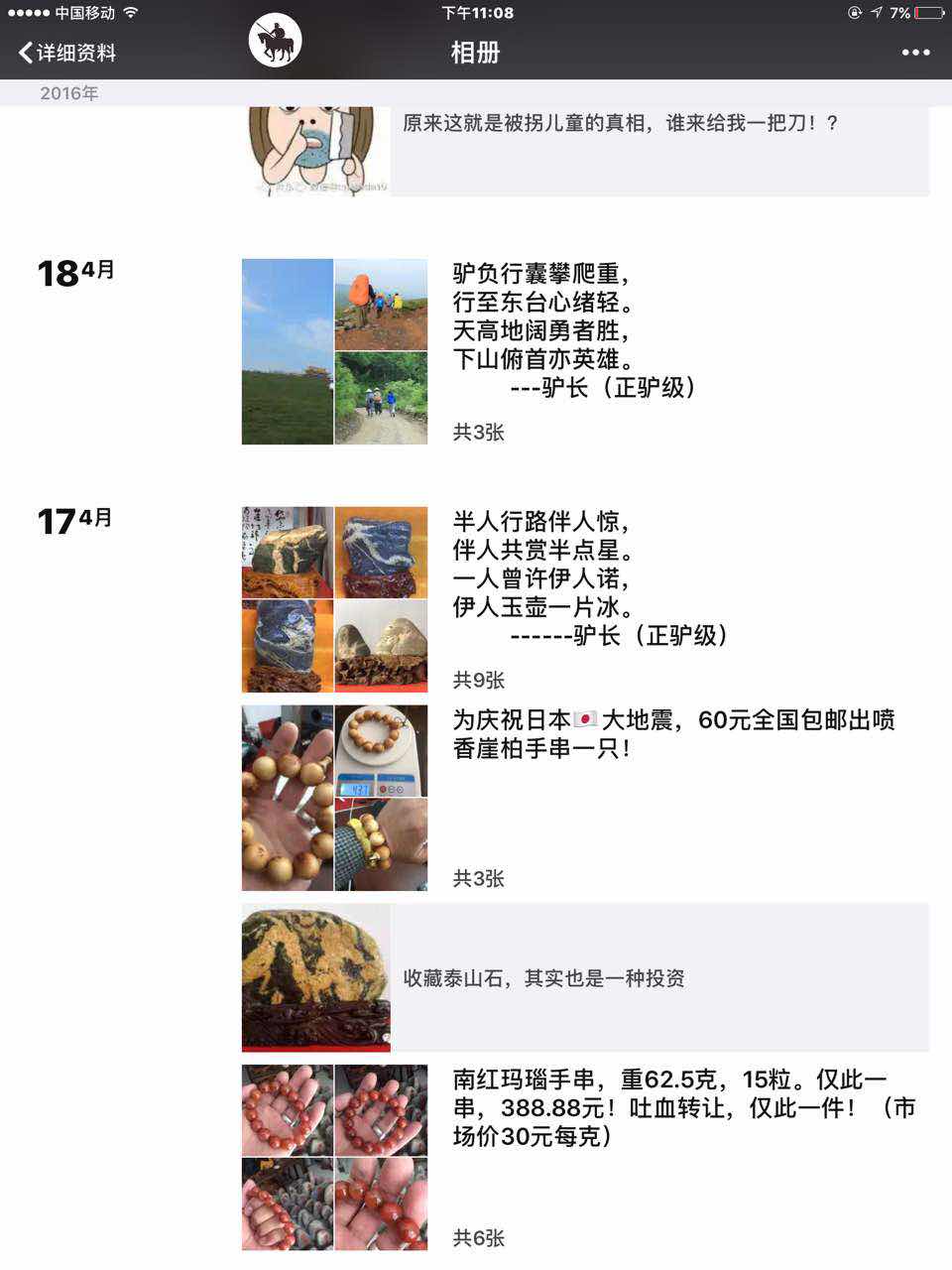View the 崖柏手串 60元 post
Image resolution: width=952 pixels, height=1270 pixels.
pos(674,734)
